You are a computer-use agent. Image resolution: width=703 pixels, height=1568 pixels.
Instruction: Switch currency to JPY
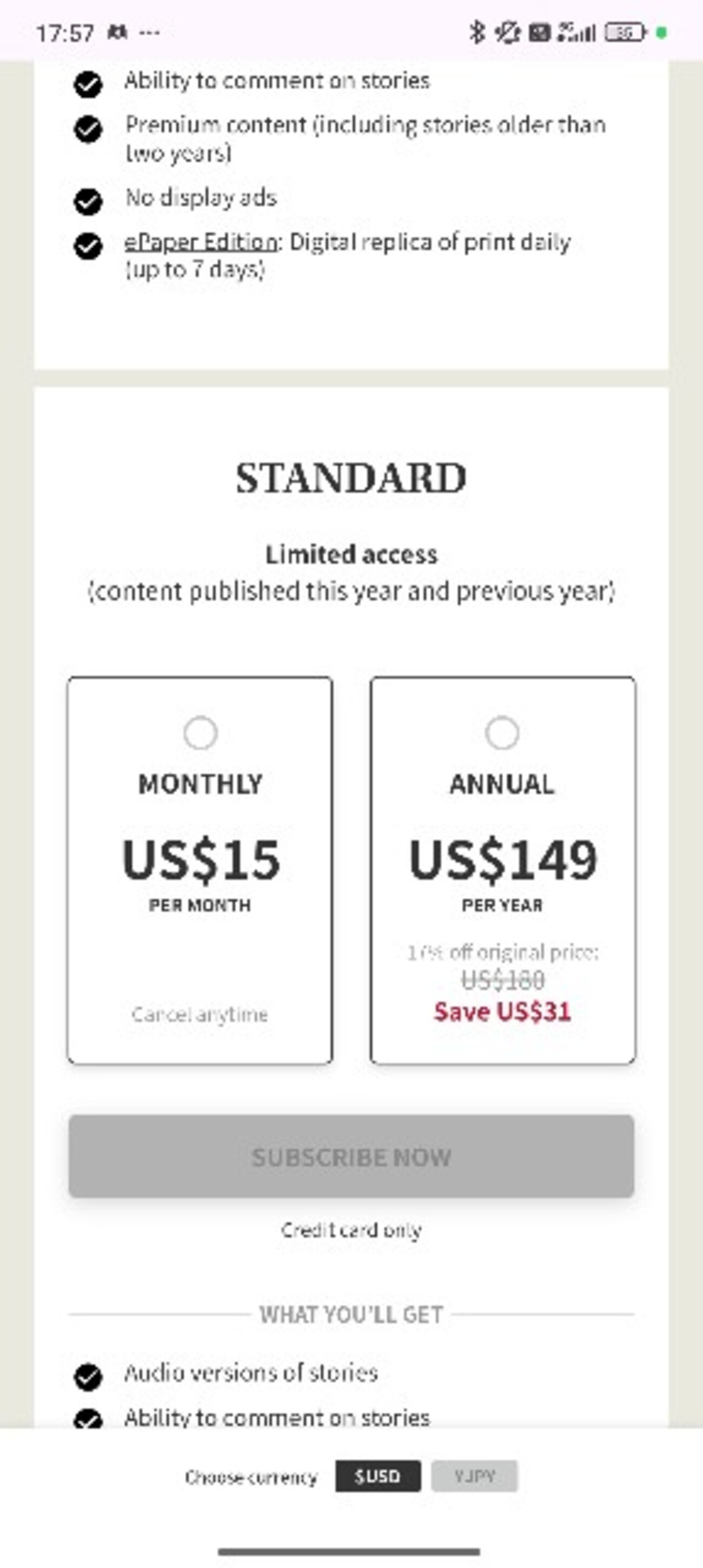pyautogui.click(x=475, y=1476)
